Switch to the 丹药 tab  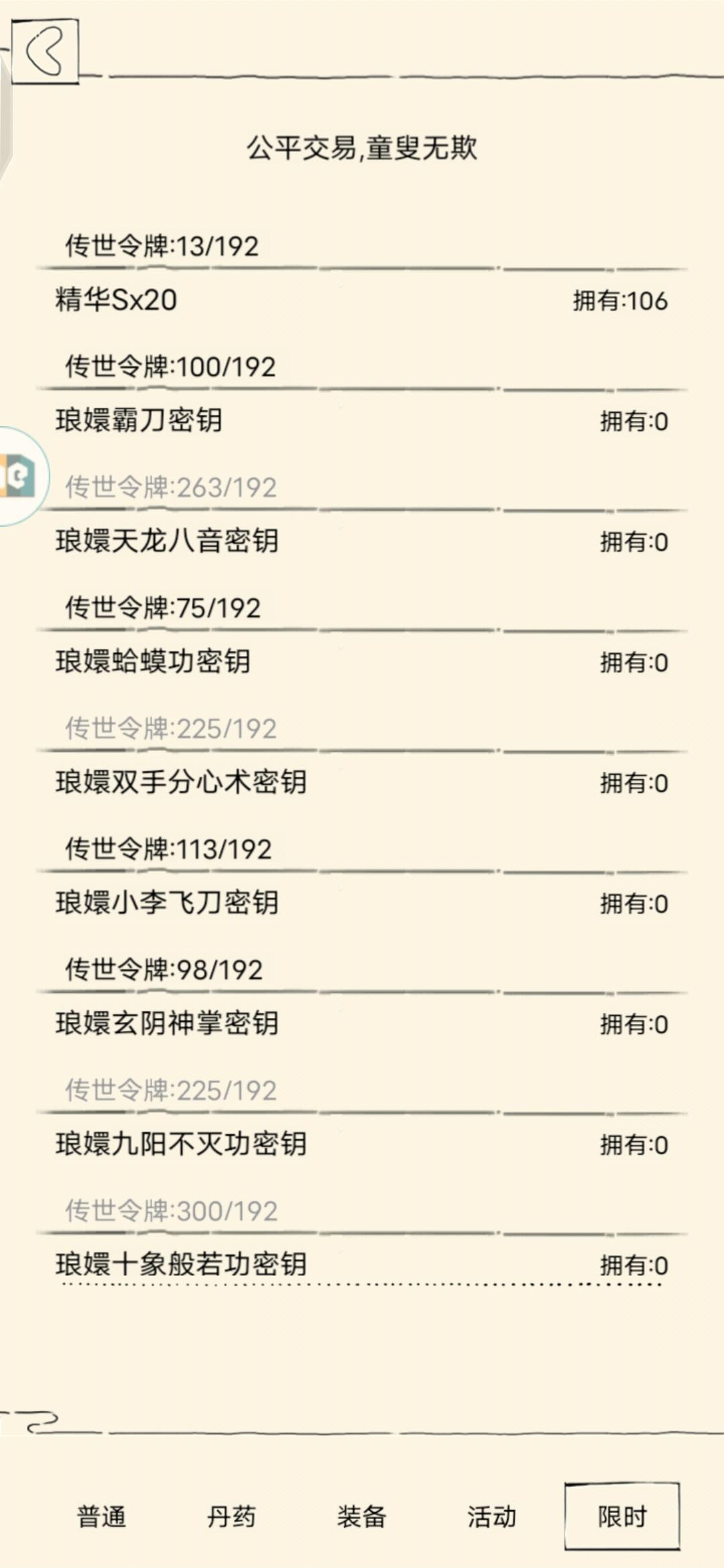click(x=231, y=1516)
